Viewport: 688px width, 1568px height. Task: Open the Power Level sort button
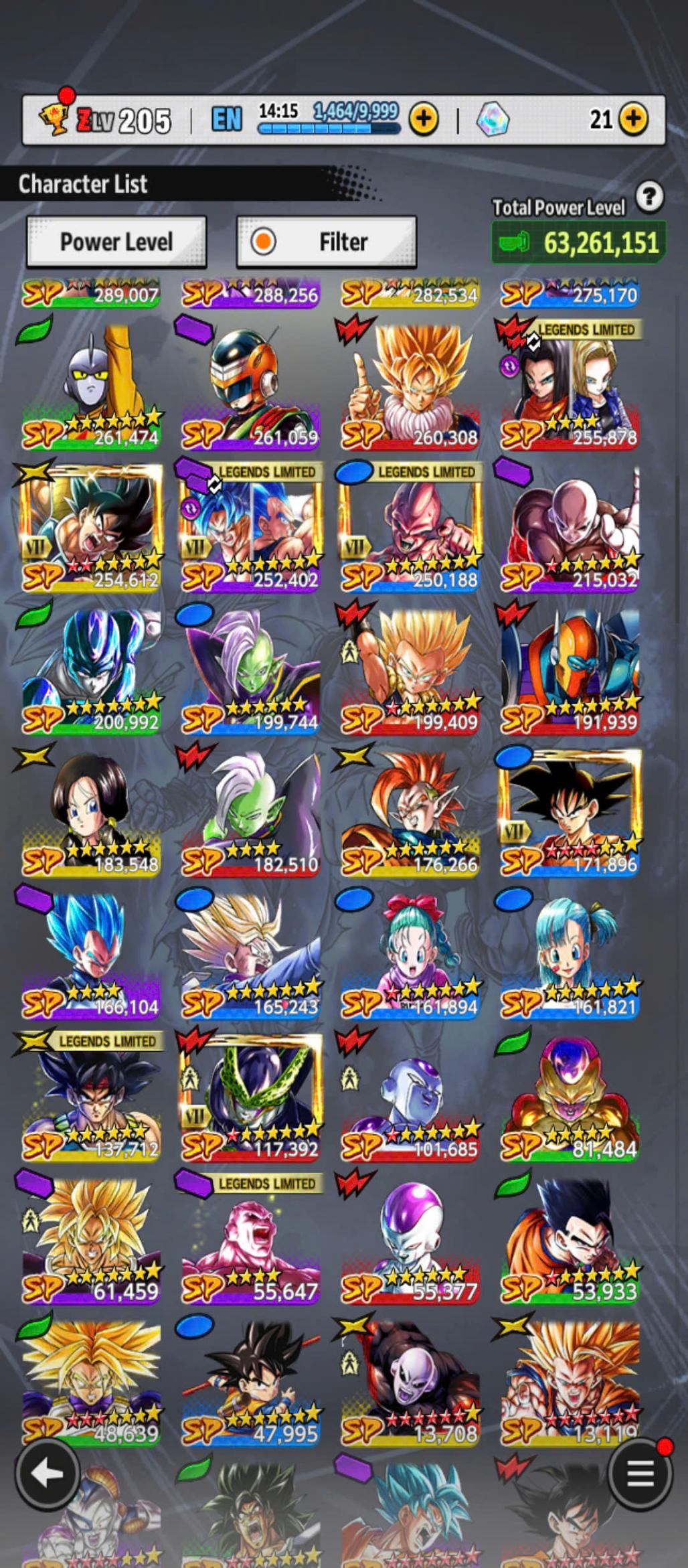(x=116, y=242)
